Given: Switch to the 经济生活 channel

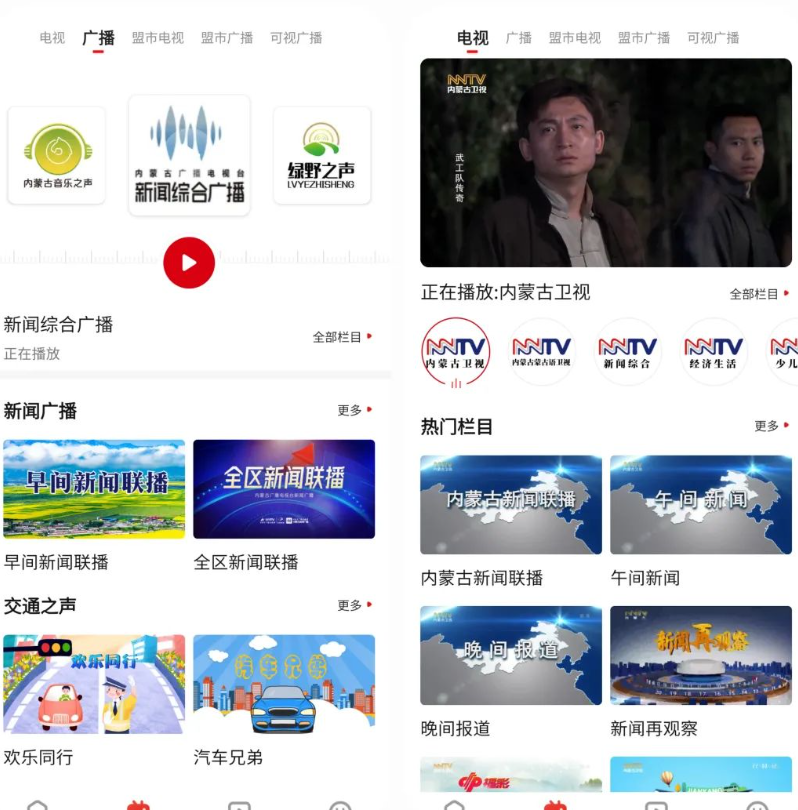Looking at the screenshot, I should coord(714,351).
